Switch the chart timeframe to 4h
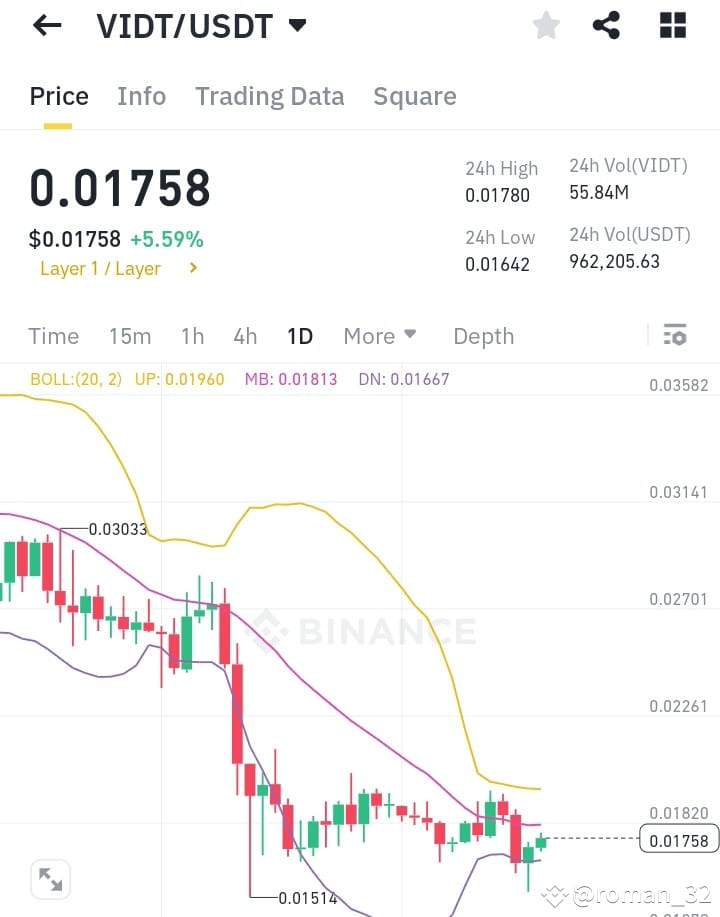 tap(245, 336)
